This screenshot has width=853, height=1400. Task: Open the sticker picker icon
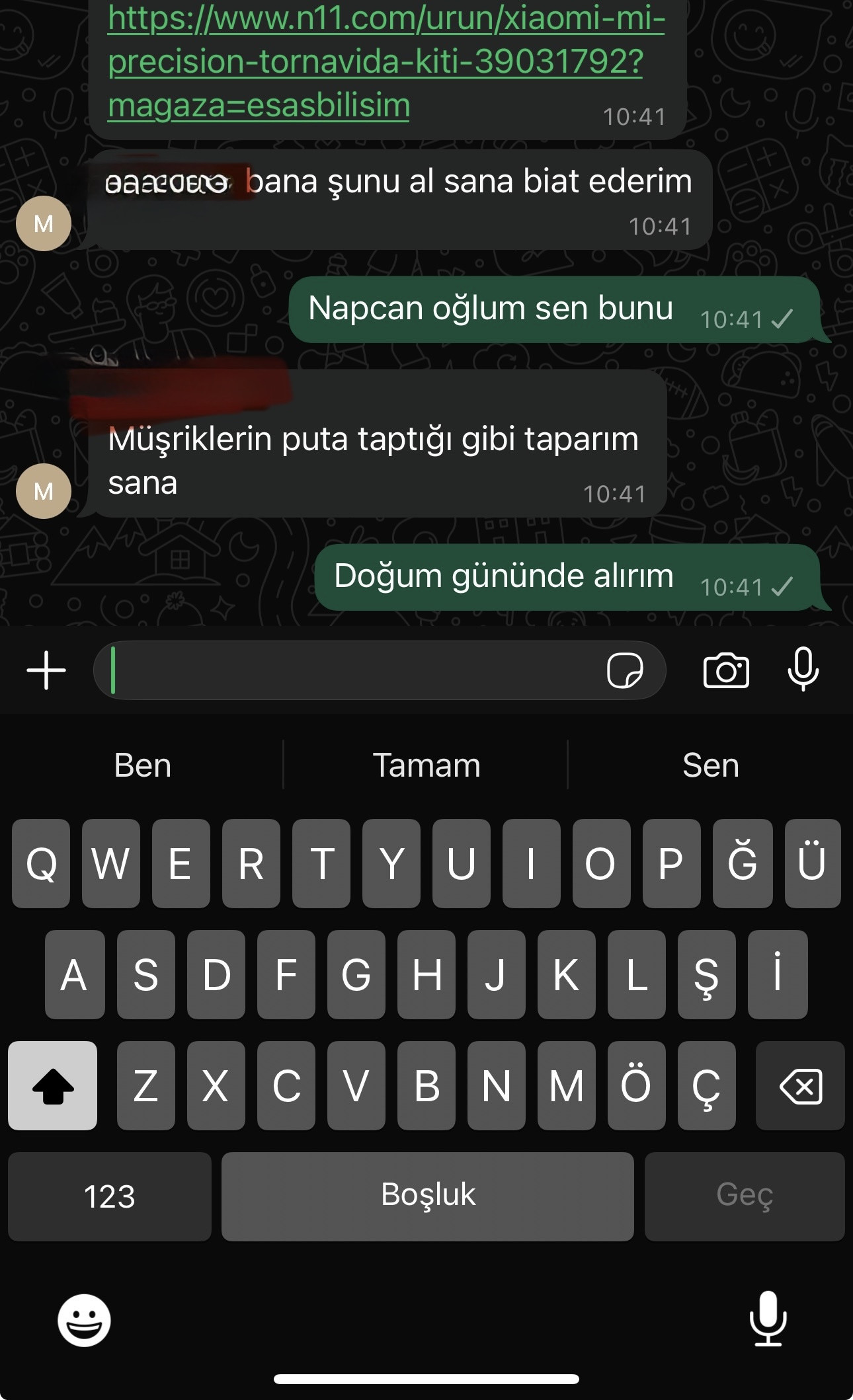pyautogui.click(x=625, y=670)
